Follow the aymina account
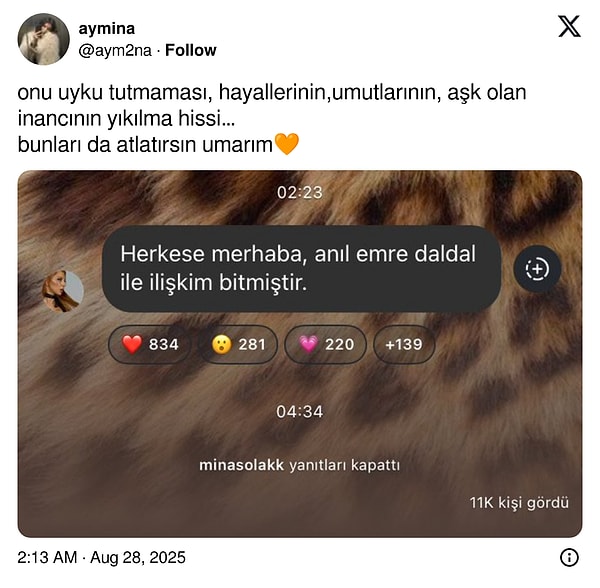600x588 pixels. tap(190, 50)
